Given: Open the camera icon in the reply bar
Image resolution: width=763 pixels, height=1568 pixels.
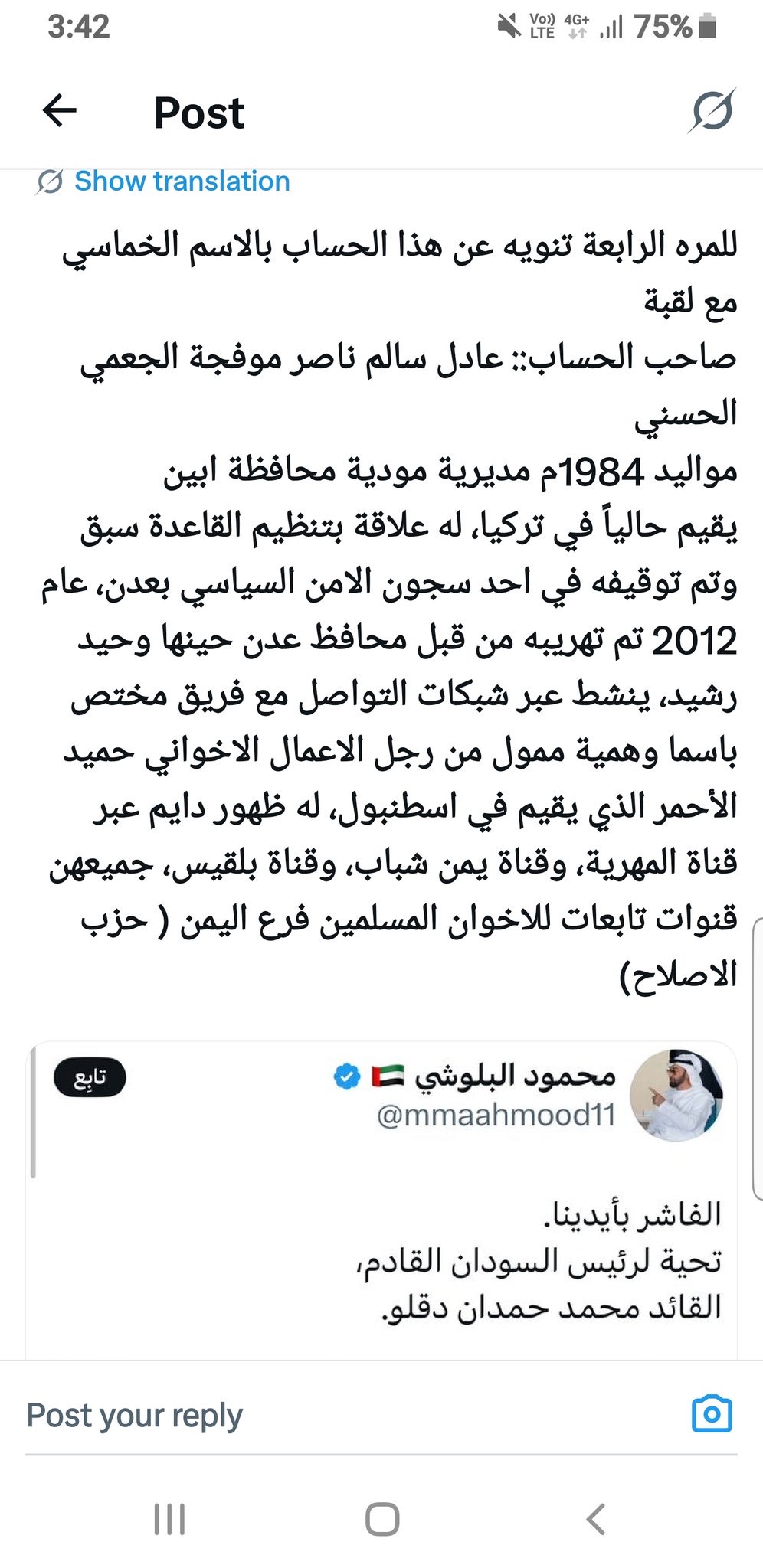Looking at the screenshot, I should coord(712,1414).
